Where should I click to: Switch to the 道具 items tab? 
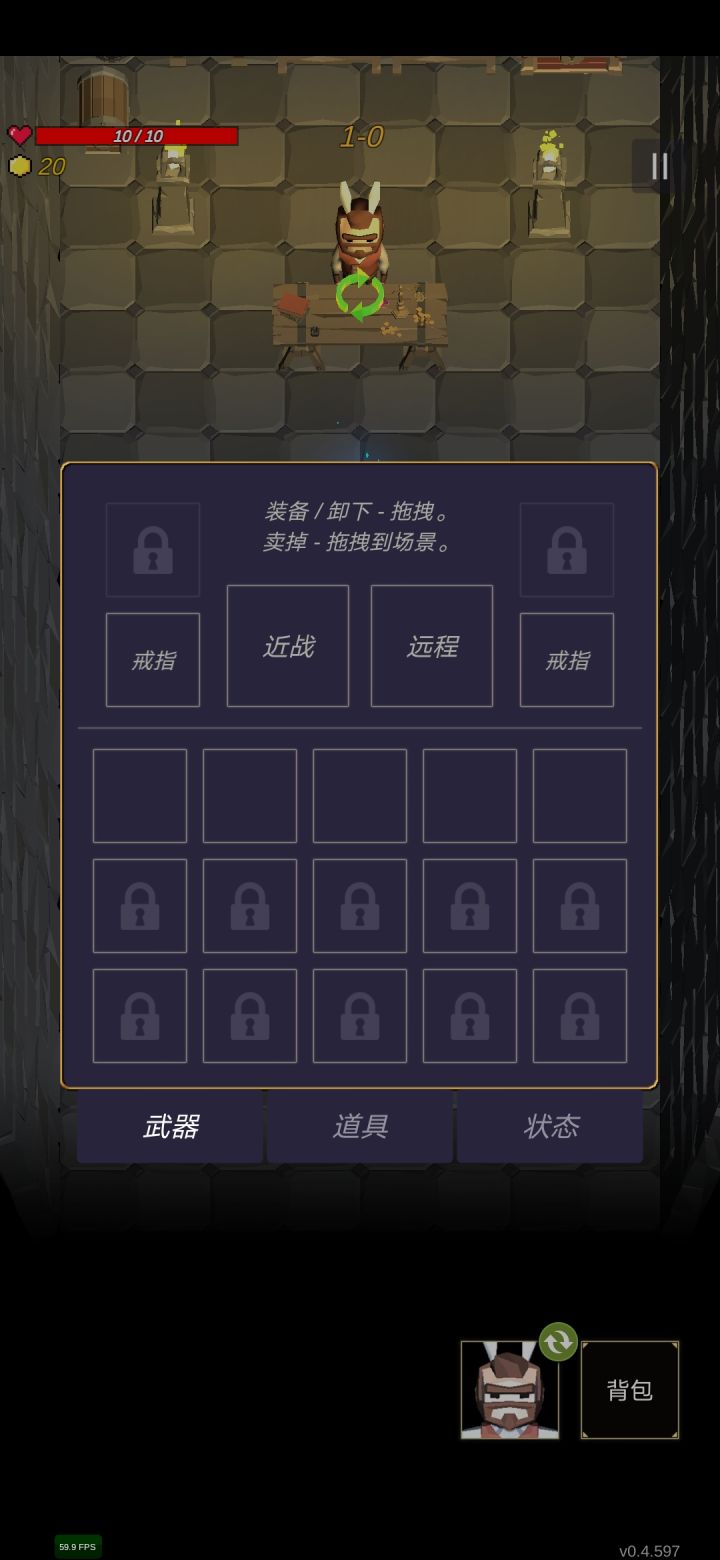coord(360,1126)
